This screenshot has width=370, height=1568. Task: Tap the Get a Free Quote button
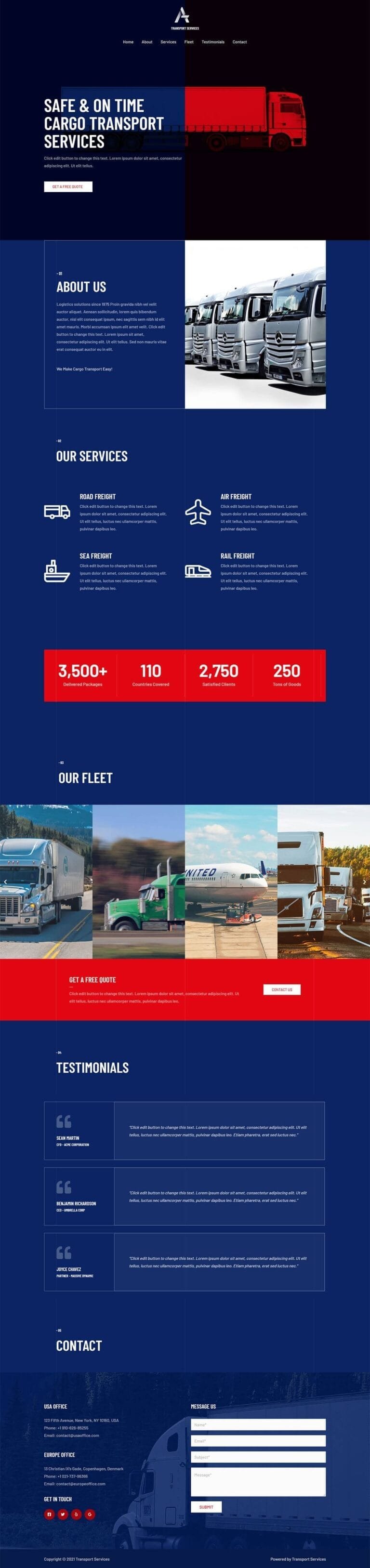(68, 187)
